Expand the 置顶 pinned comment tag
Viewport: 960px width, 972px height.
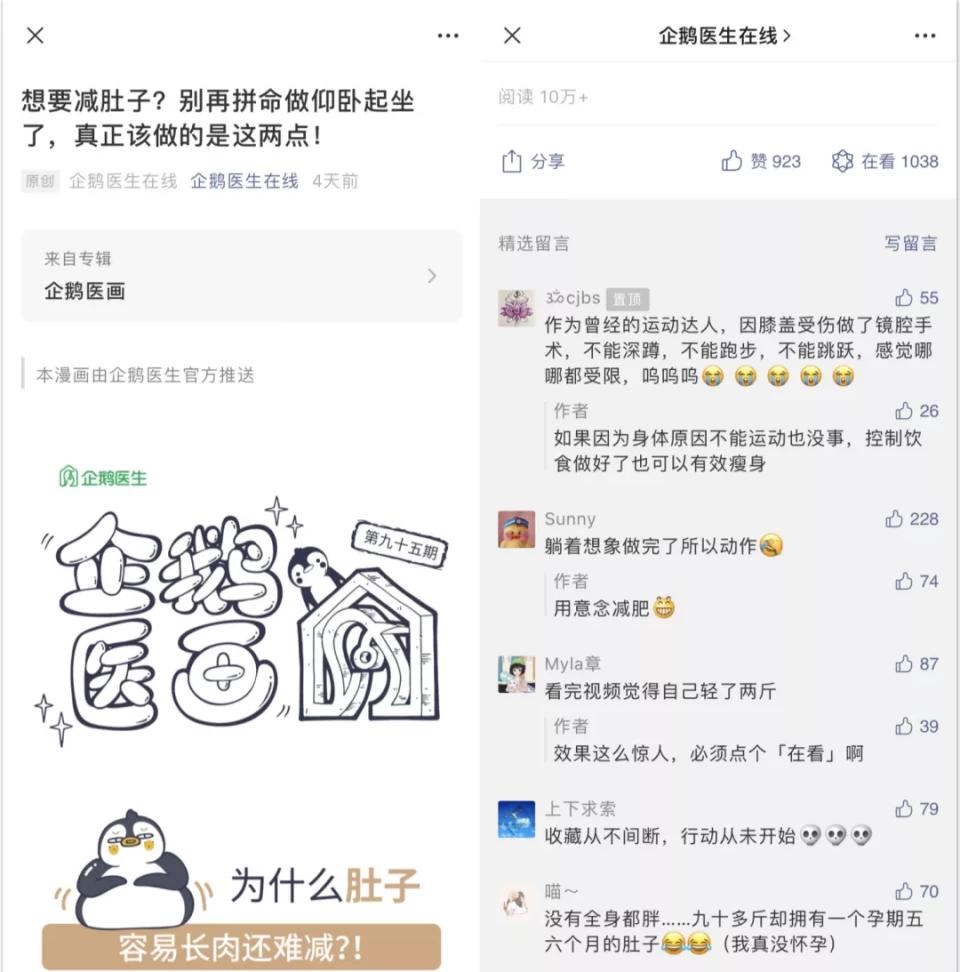click(628, 298)
